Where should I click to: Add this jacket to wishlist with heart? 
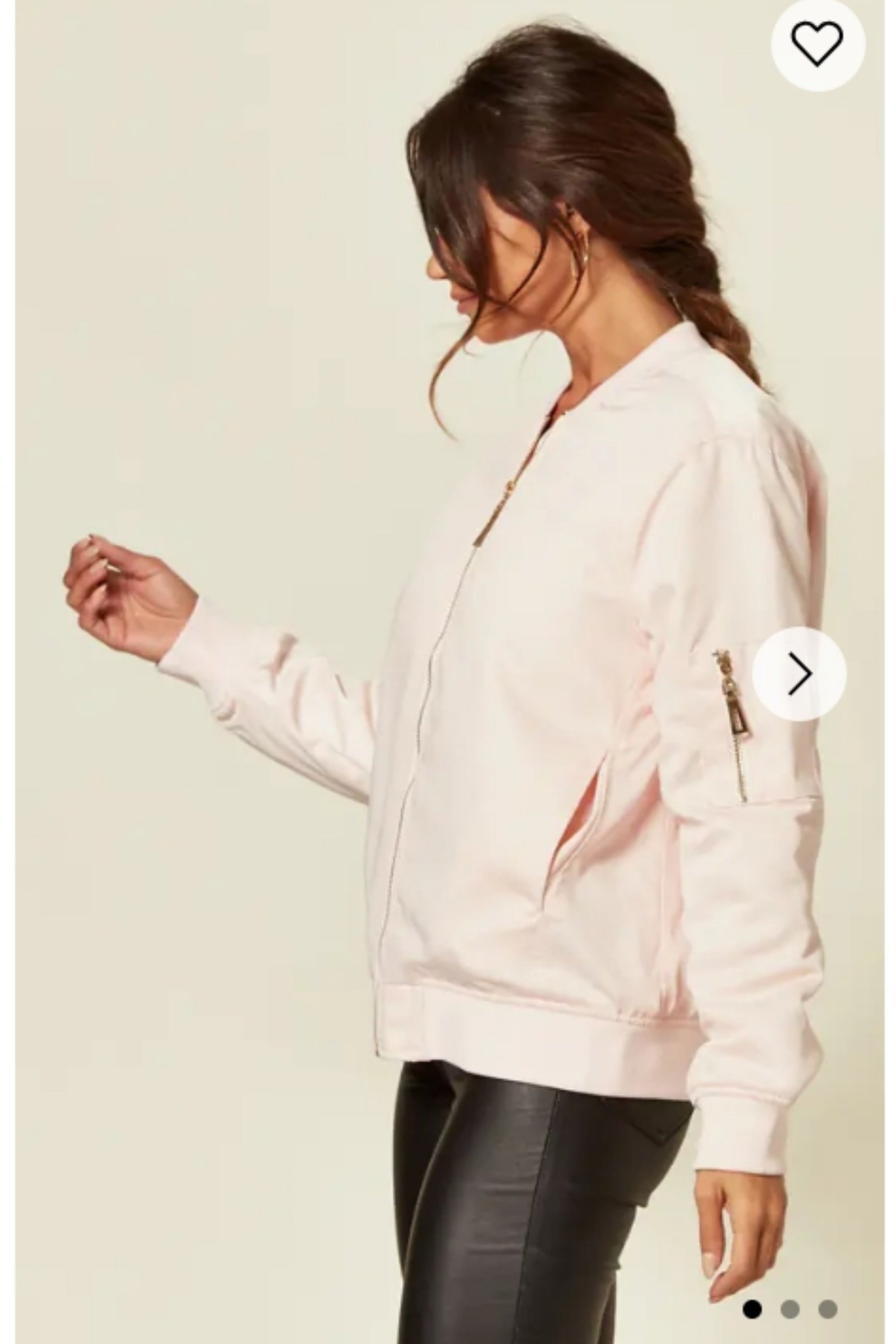click(x=817, y=43)
